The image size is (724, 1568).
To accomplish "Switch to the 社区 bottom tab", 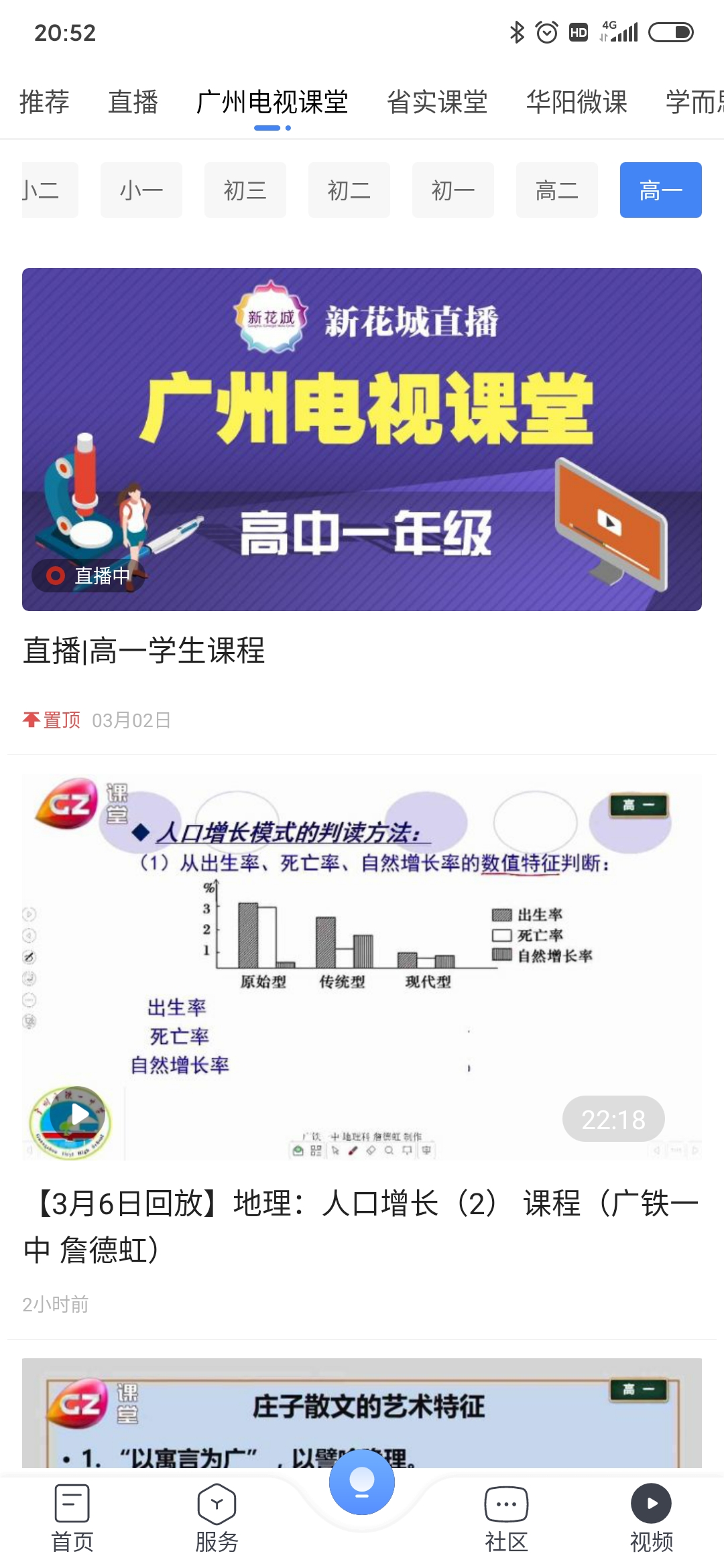I will click(506, 1518).
